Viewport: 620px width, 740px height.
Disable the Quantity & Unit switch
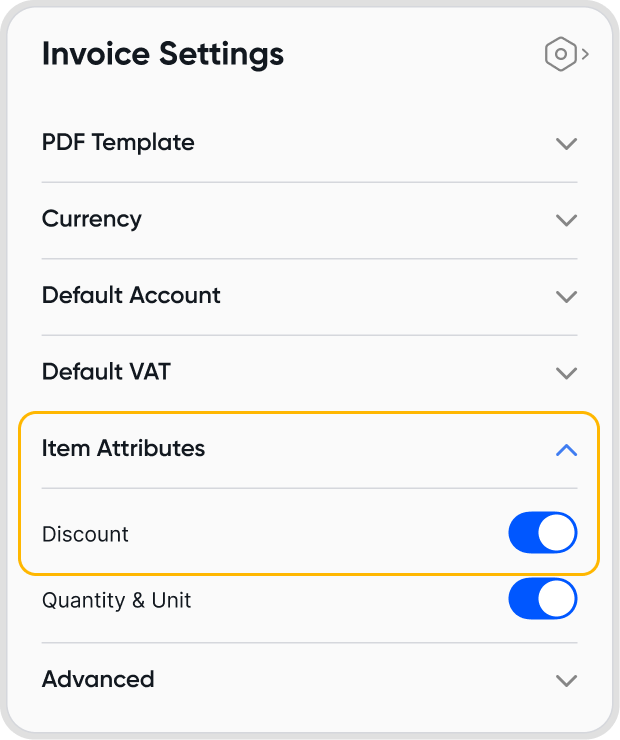(543, 600)
